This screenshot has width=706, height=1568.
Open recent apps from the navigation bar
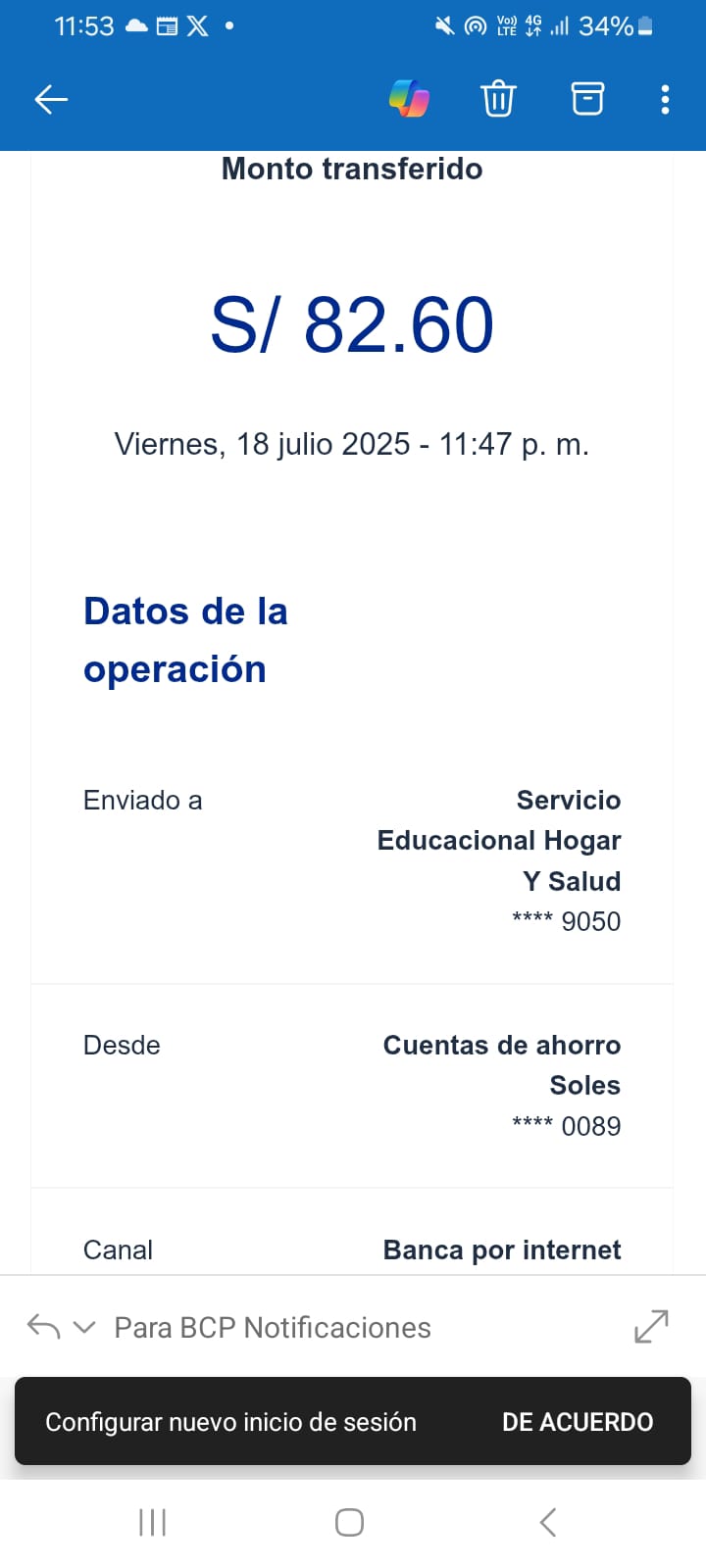coord(153,1522)
